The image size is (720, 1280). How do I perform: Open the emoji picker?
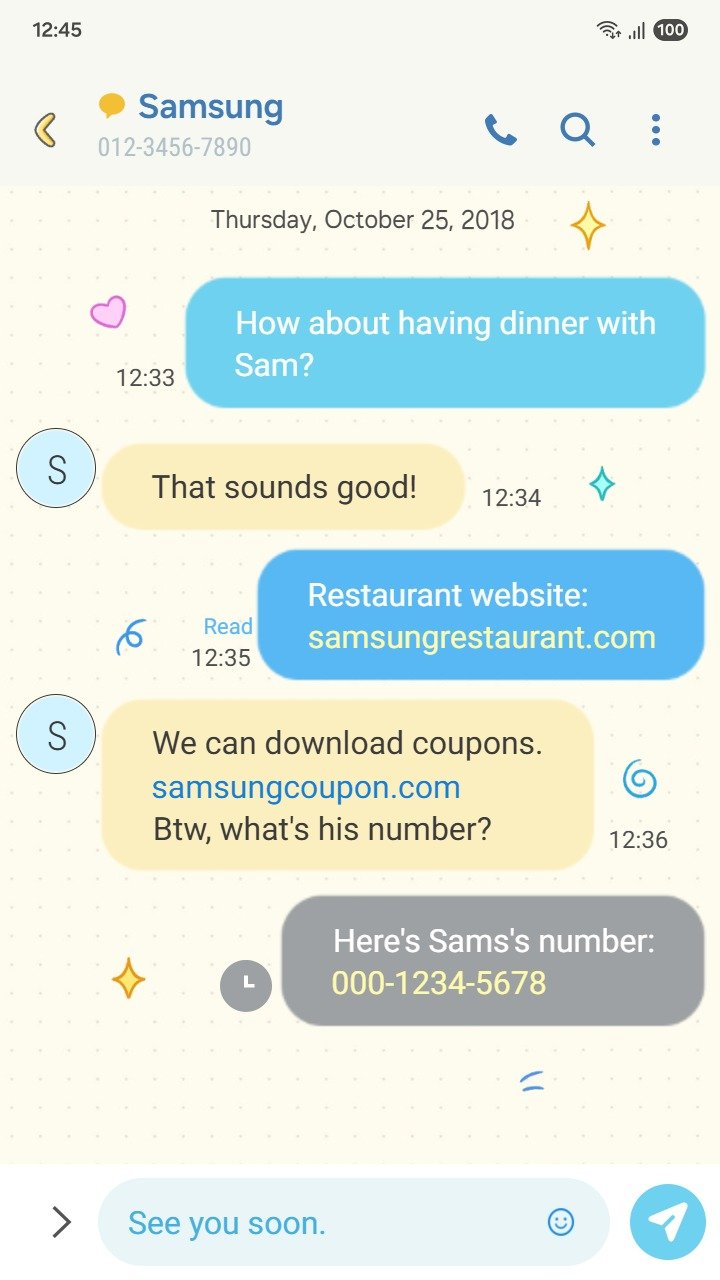click(x=561, y=1222)
